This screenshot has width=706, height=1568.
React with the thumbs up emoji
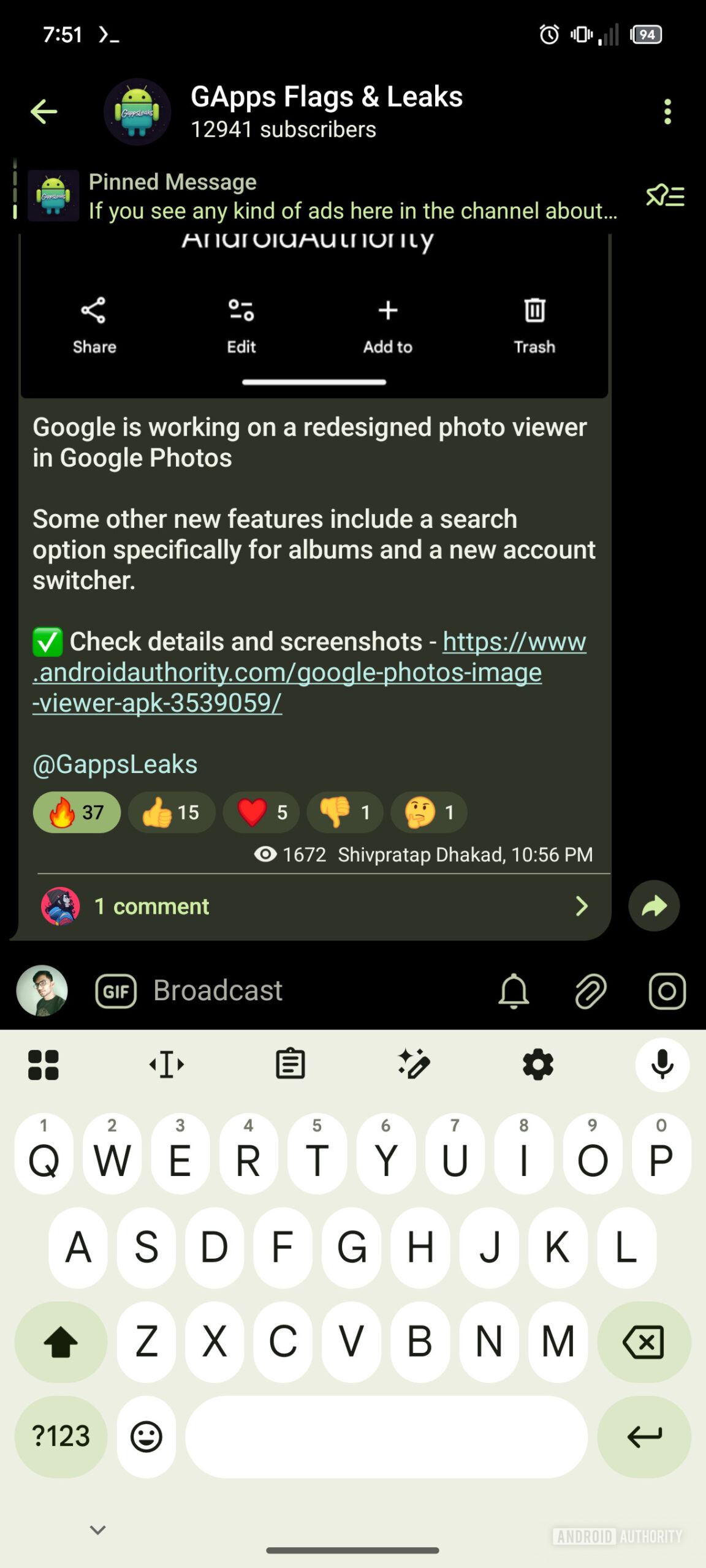172,812
